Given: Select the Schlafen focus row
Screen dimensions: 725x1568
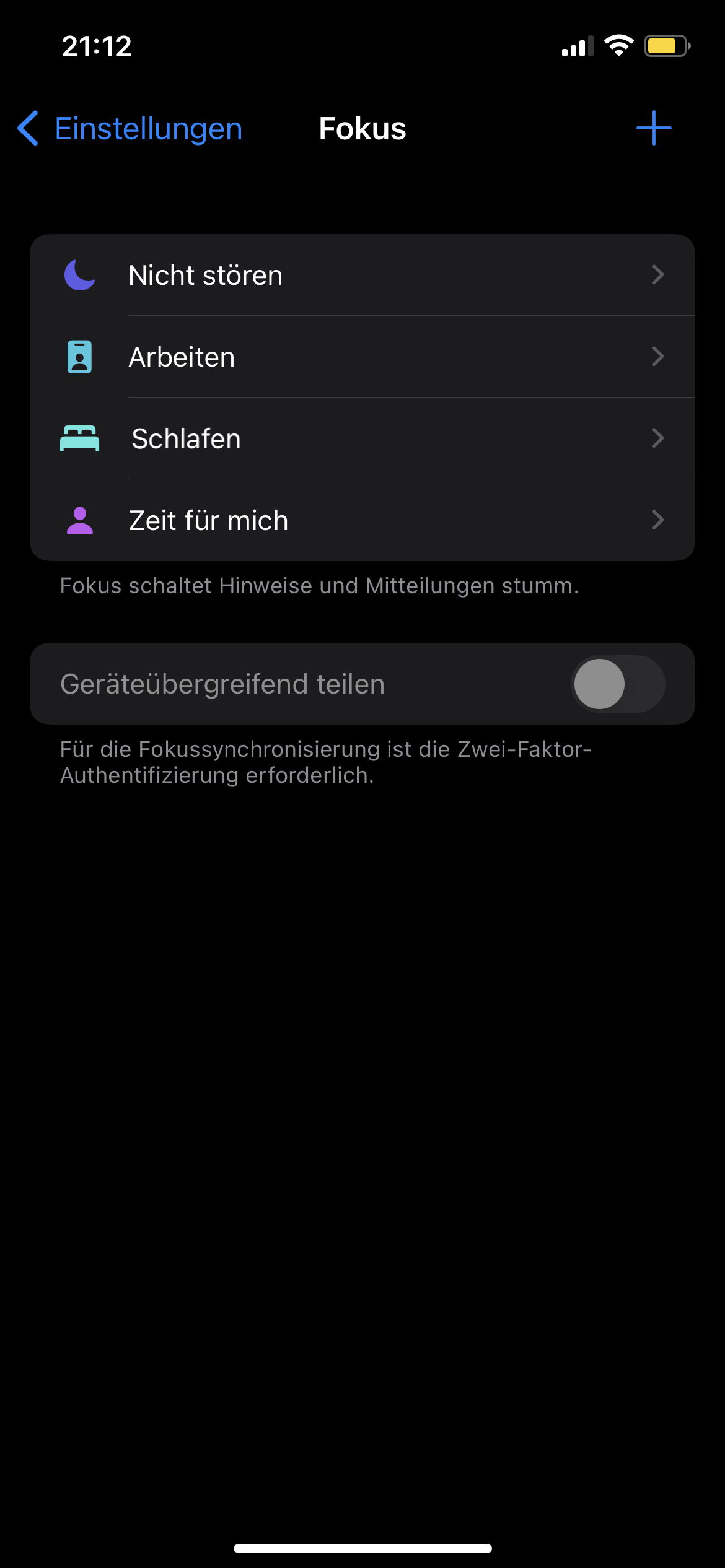Looking at the screenshot, I should point(362,438).
